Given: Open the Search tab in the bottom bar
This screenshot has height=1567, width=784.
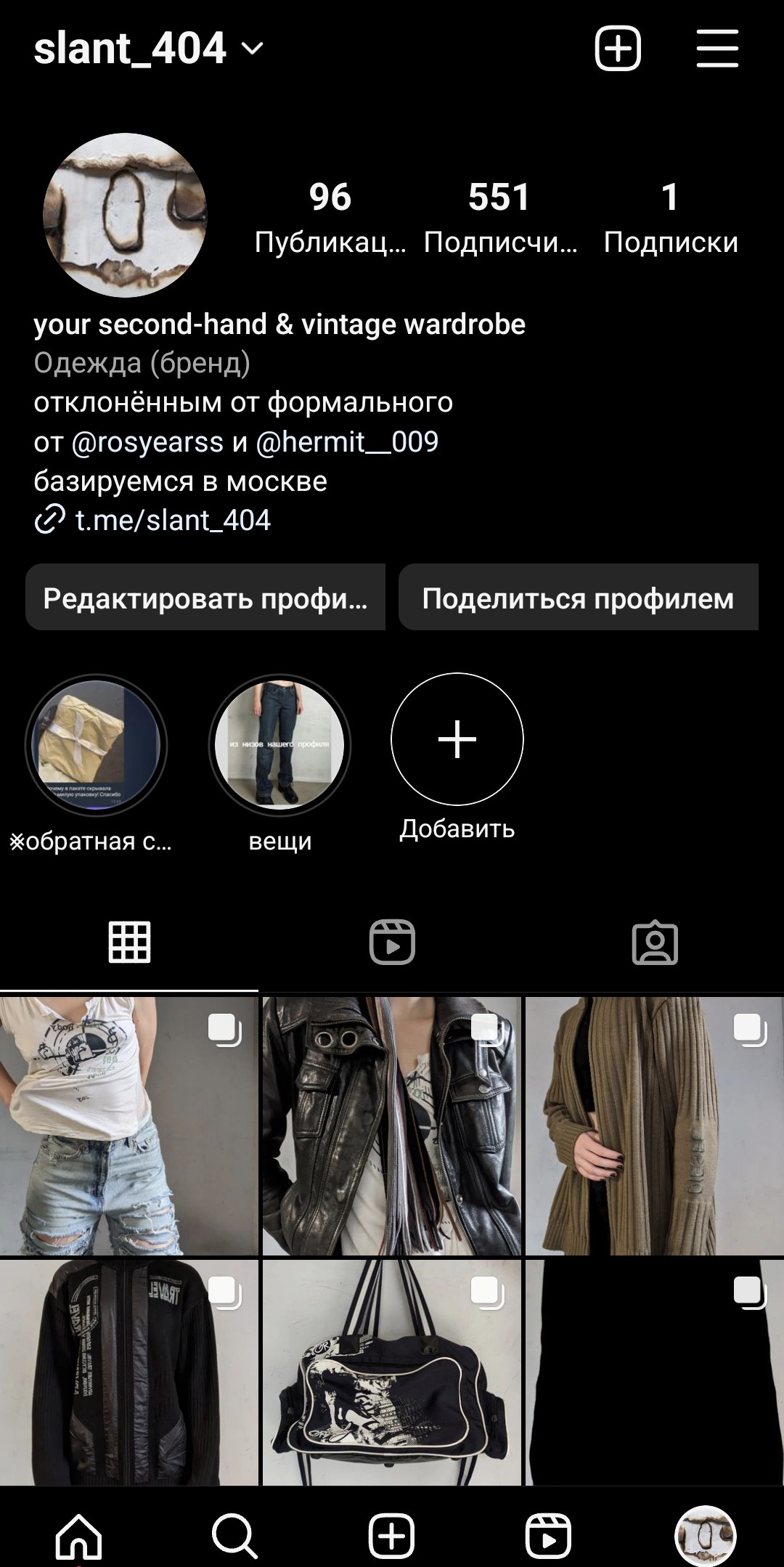Looking at the screenshot, I should click(234, 1537).
